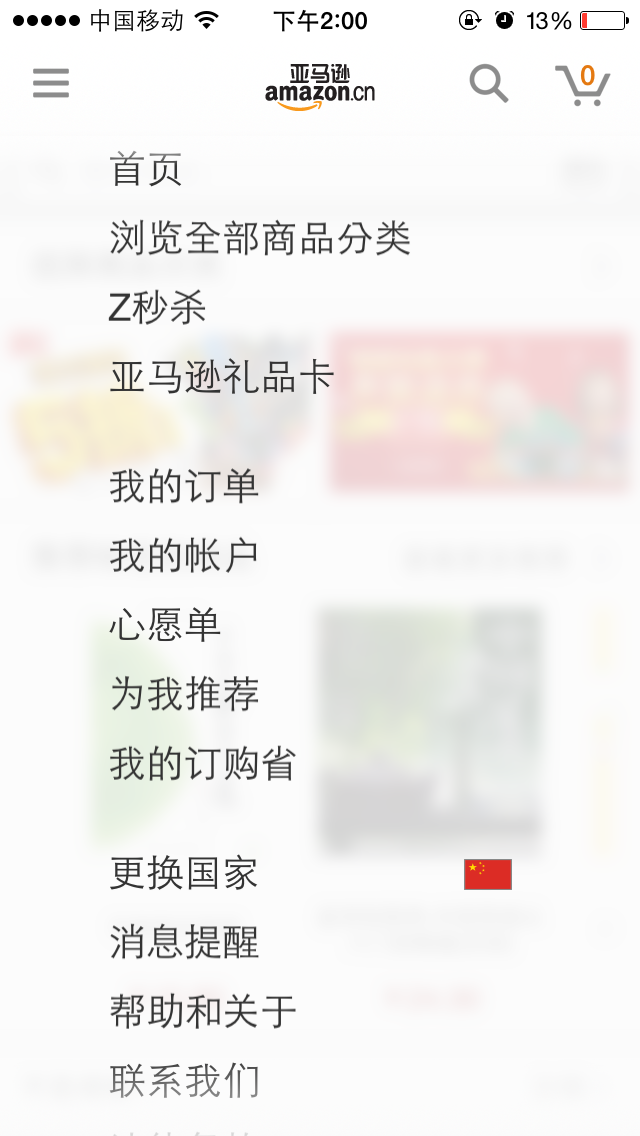Open the shopping cart
The height and width of the screenshot is (1136, 640).
coord(583,85)
